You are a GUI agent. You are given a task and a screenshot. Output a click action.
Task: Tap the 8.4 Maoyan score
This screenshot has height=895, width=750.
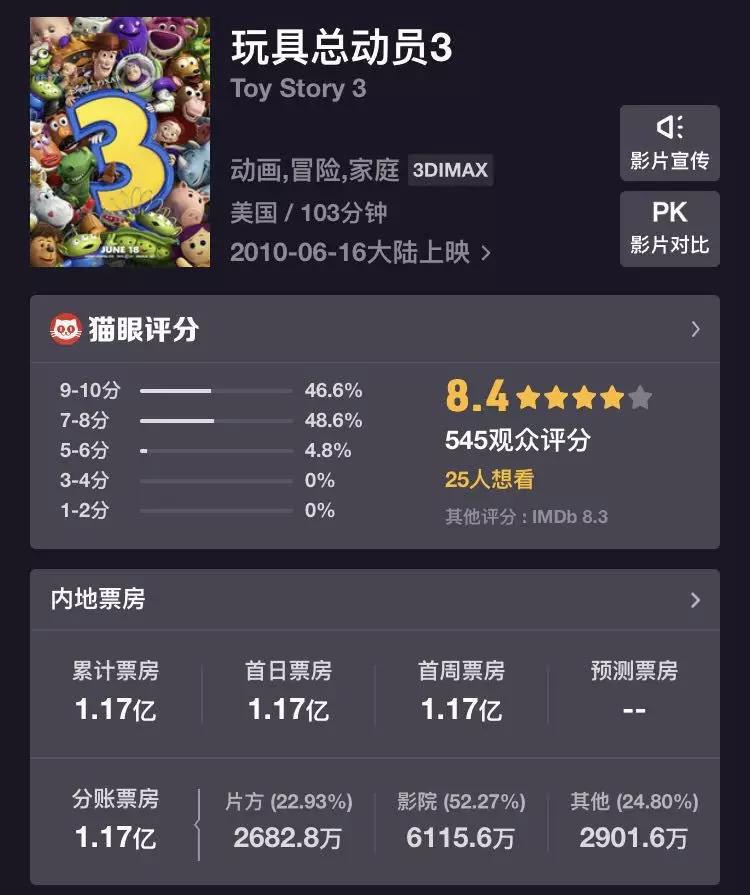coord(475,397)
